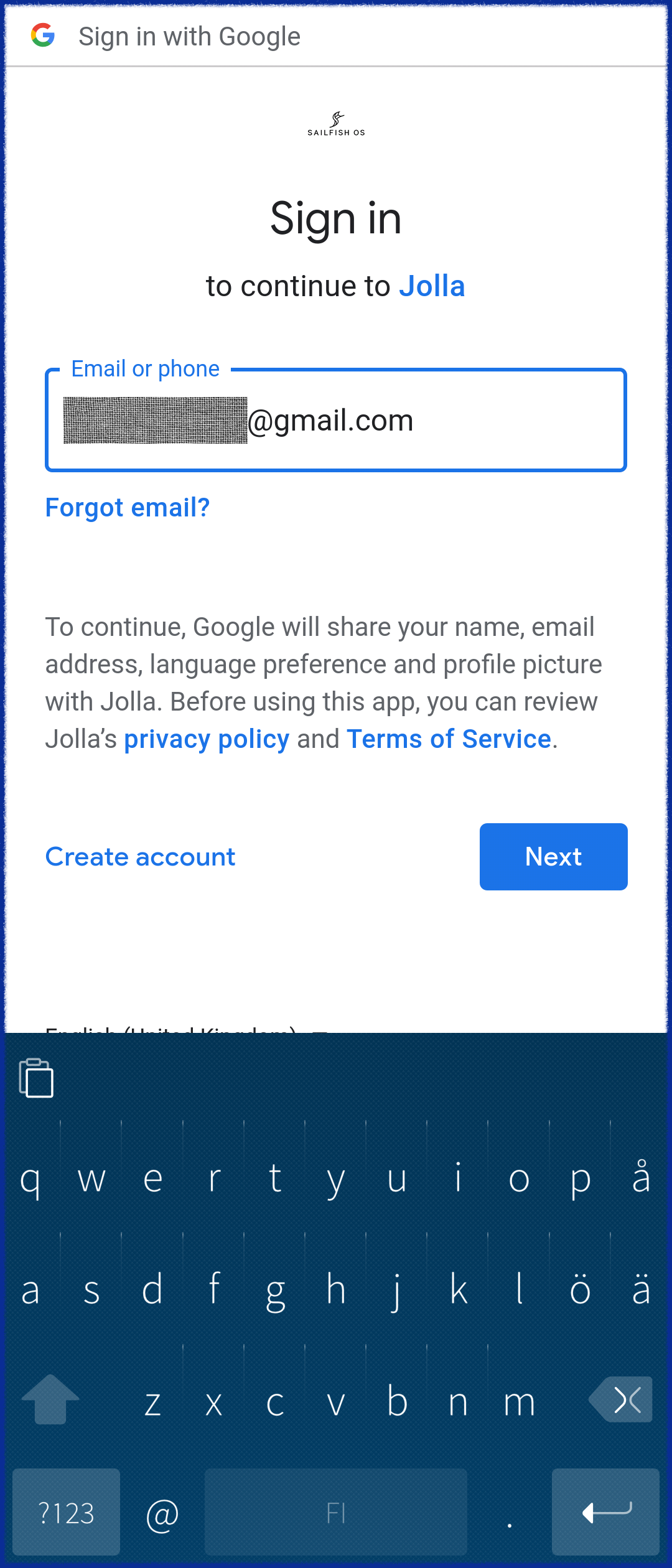Tap the shift key

pyautogui.click(x=50, y=1400)
